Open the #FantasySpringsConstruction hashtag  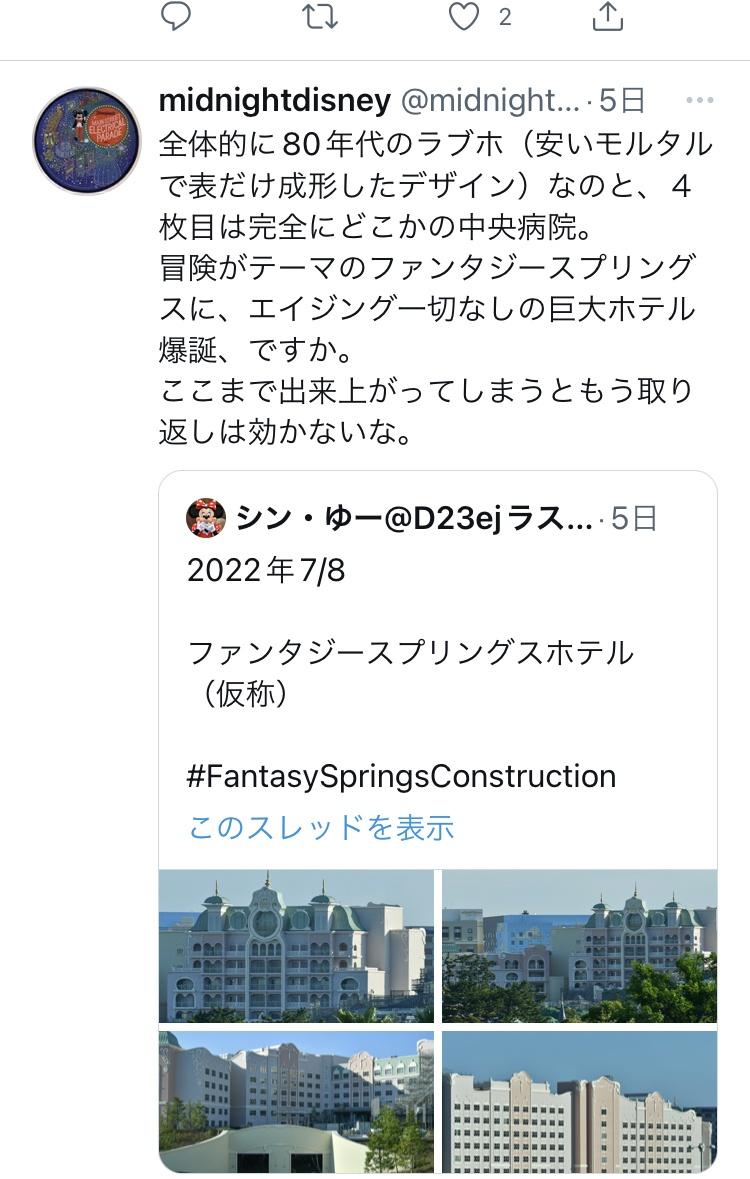[402, 776]
